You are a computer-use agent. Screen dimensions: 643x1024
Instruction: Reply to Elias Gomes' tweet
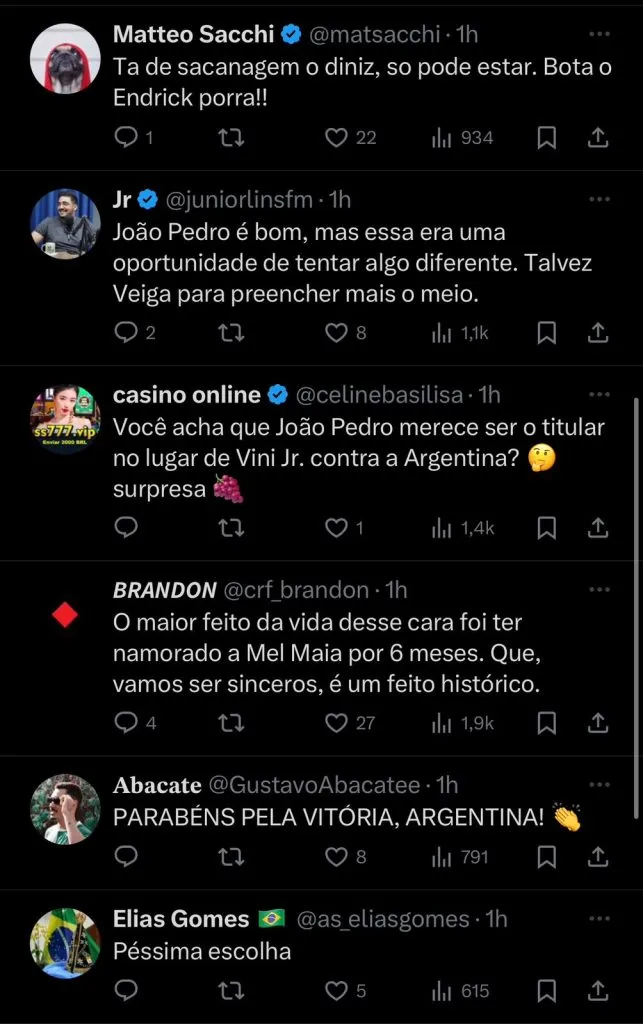126,990
